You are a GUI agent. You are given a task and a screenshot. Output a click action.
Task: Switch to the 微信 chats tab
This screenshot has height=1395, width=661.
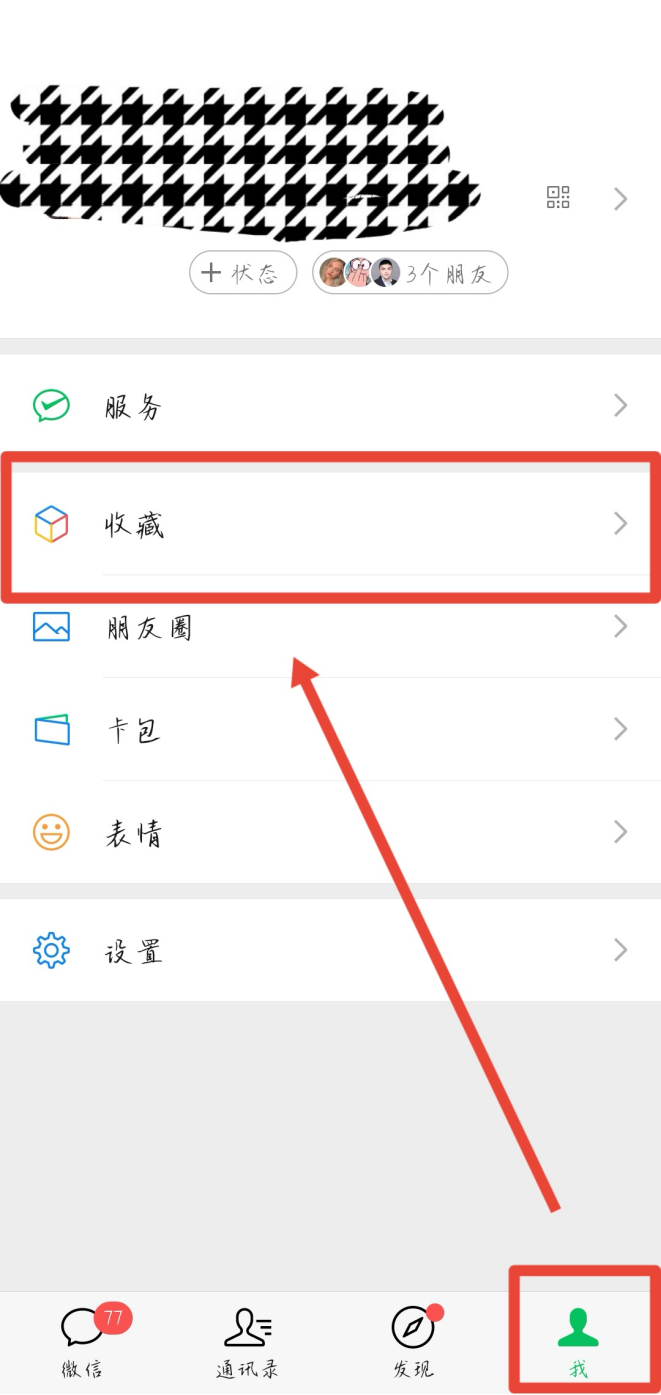tap(83, 1342)
